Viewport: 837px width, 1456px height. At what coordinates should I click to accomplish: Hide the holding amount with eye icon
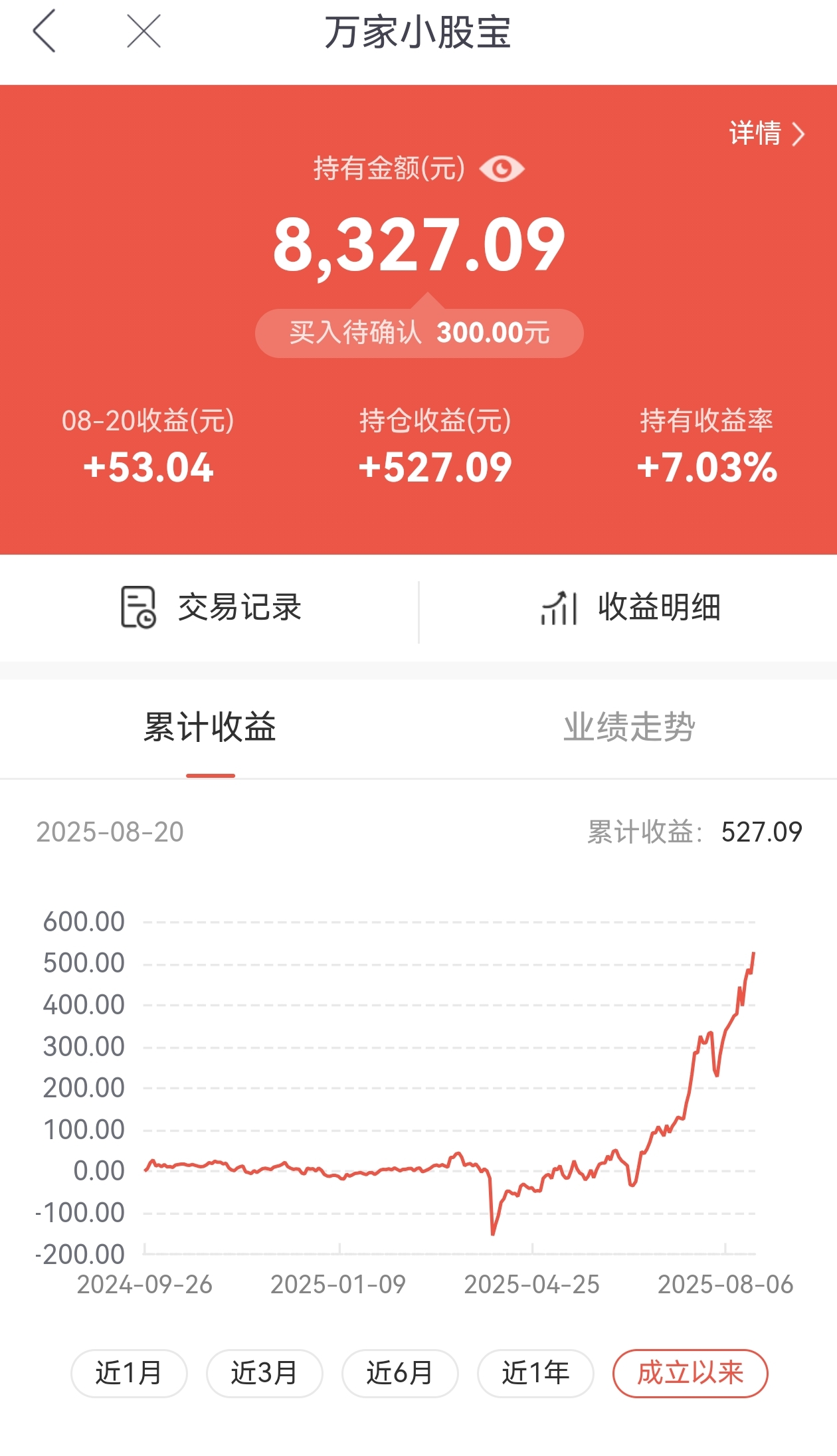[502, 169]
